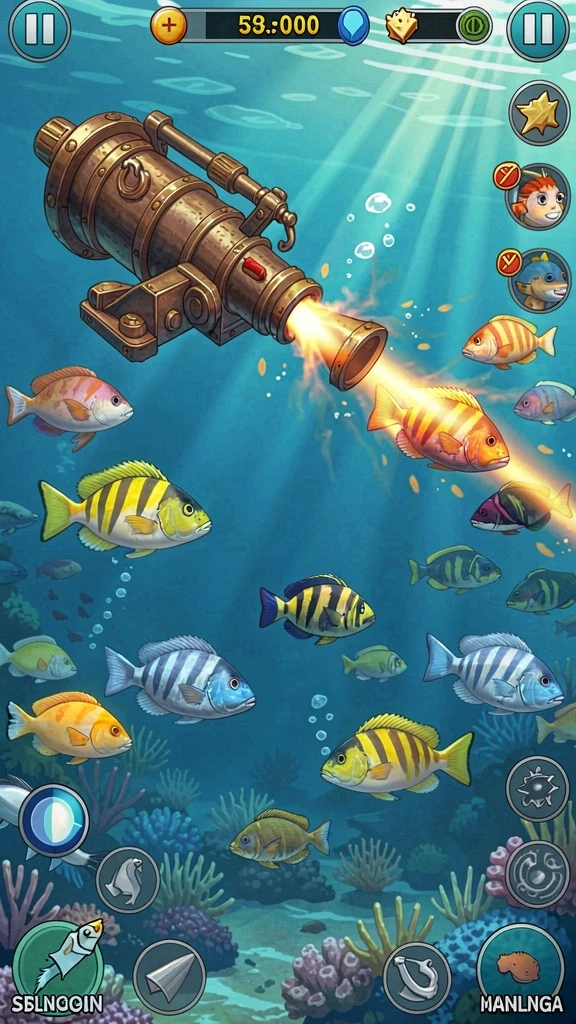Tap the green round button beside the gold
The width and height of the screenshot is (576, 1024).
click(473, 25)
